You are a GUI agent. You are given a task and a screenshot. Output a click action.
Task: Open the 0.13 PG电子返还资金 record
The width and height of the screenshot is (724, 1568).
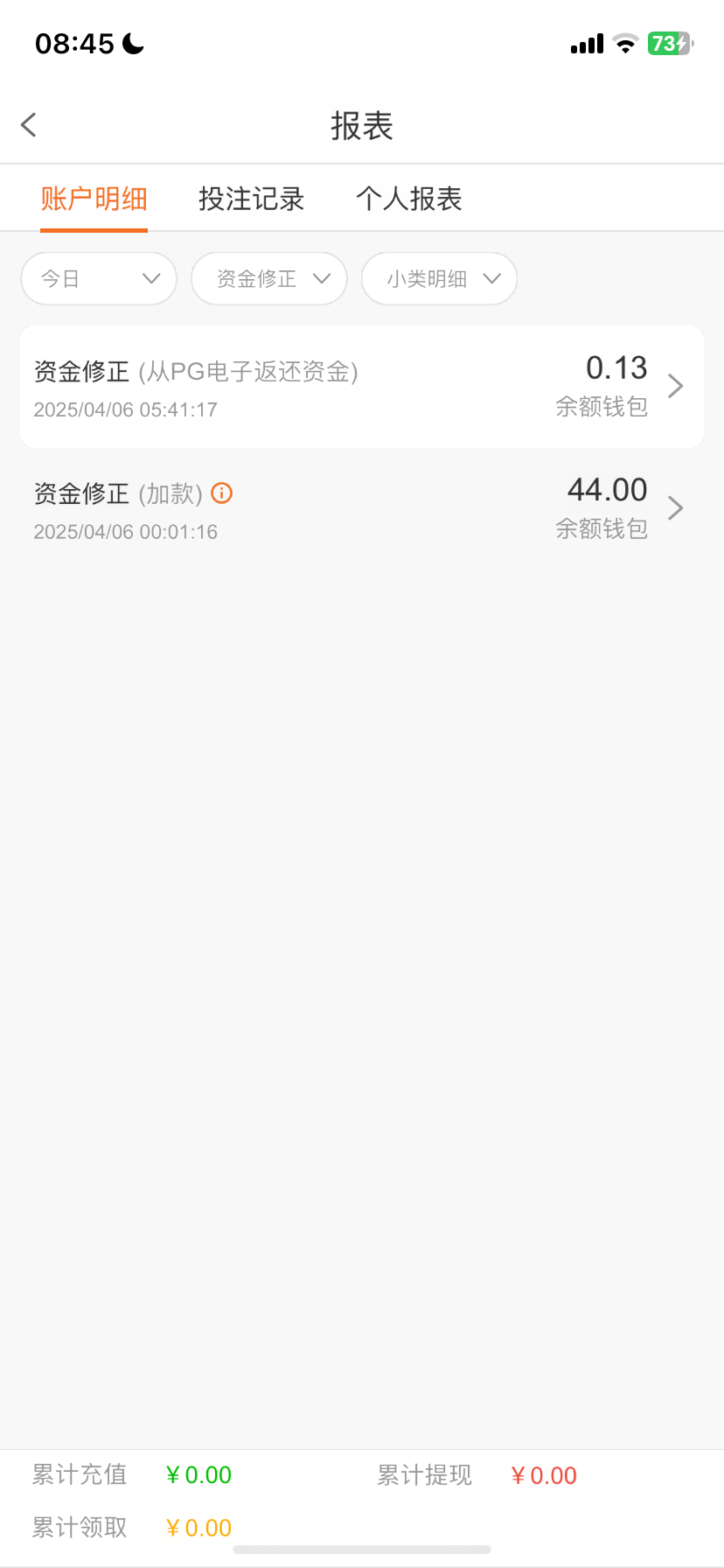pyautogui.click(x=362, y=387)
